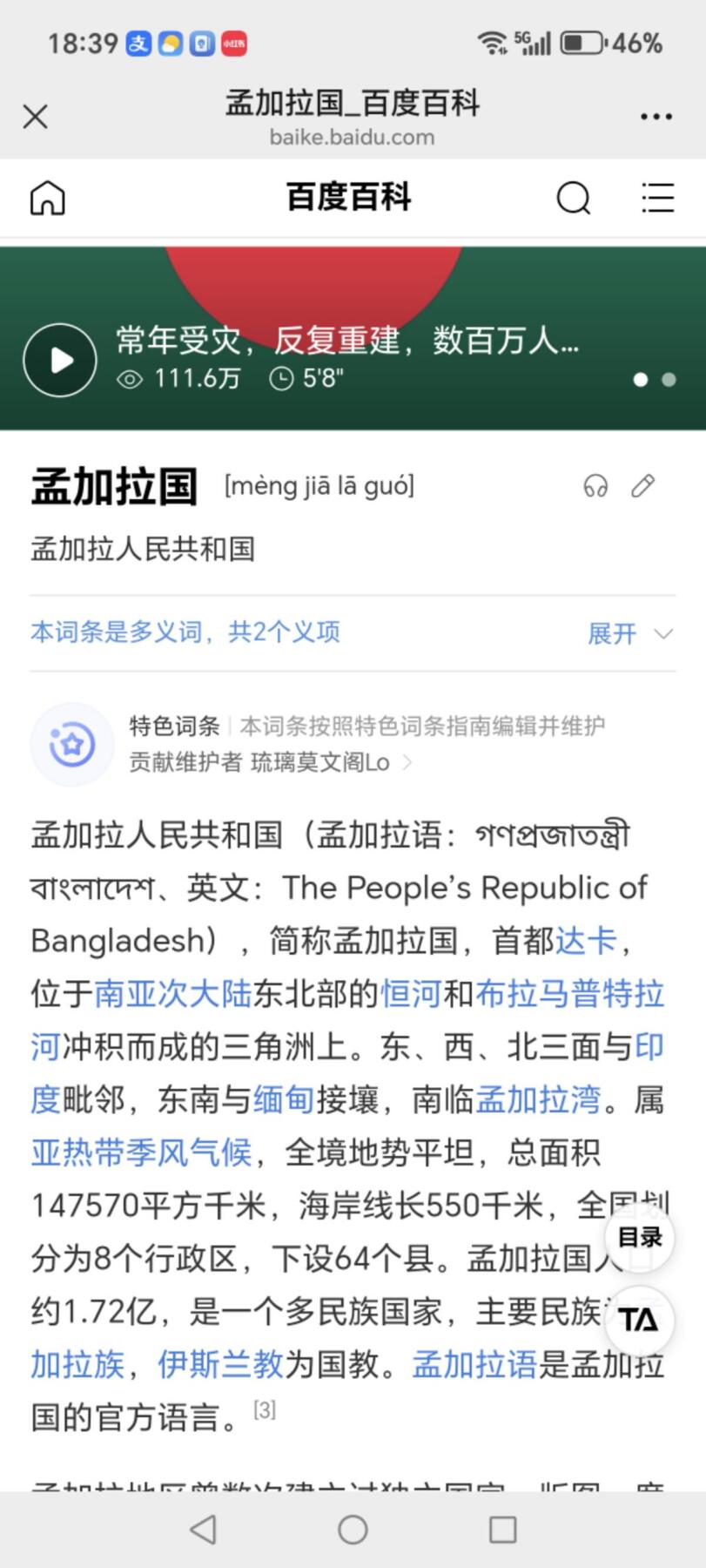706x1568 pixels.
Task: Tap the floating 目录 button
Action: 639,1238
